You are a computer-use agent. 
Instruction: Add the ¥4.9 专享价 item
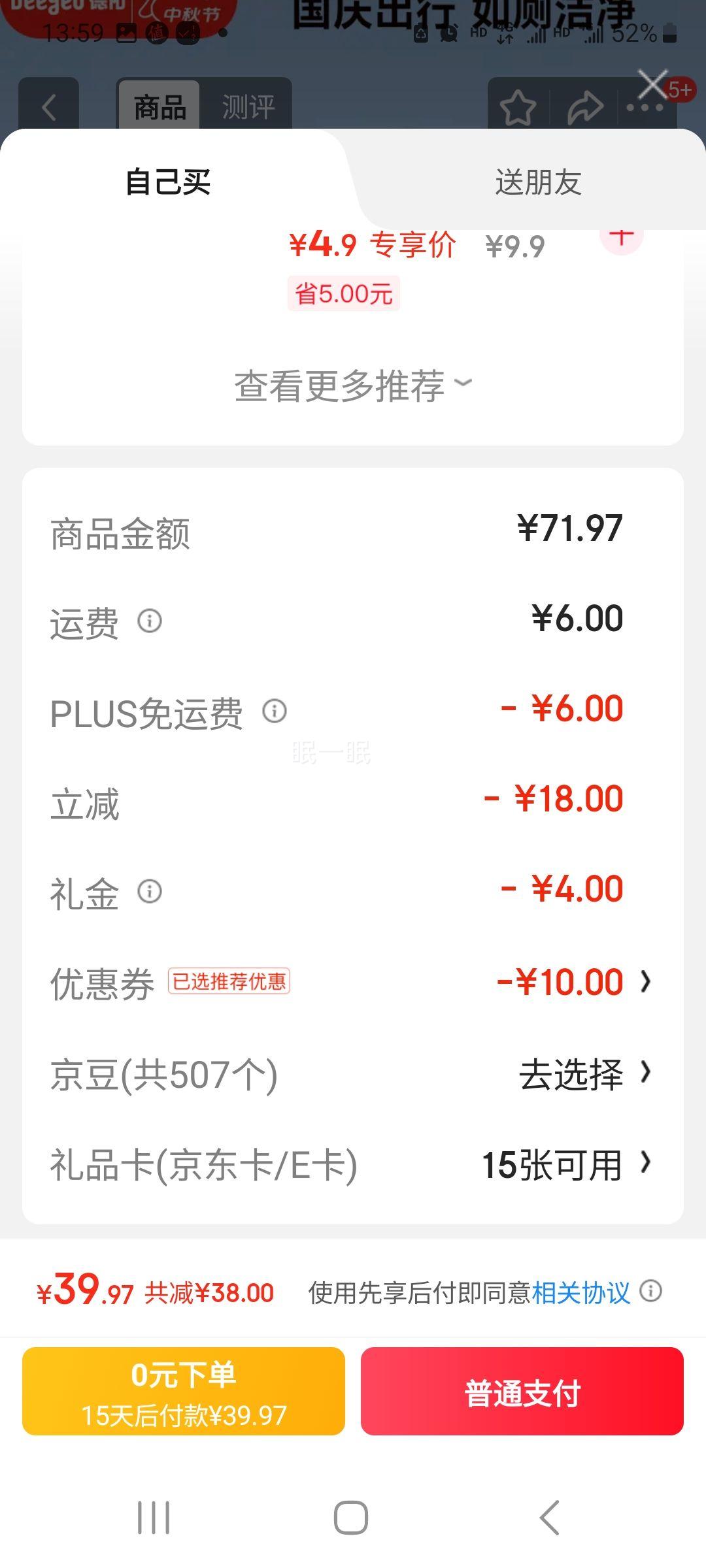point(621,237)
